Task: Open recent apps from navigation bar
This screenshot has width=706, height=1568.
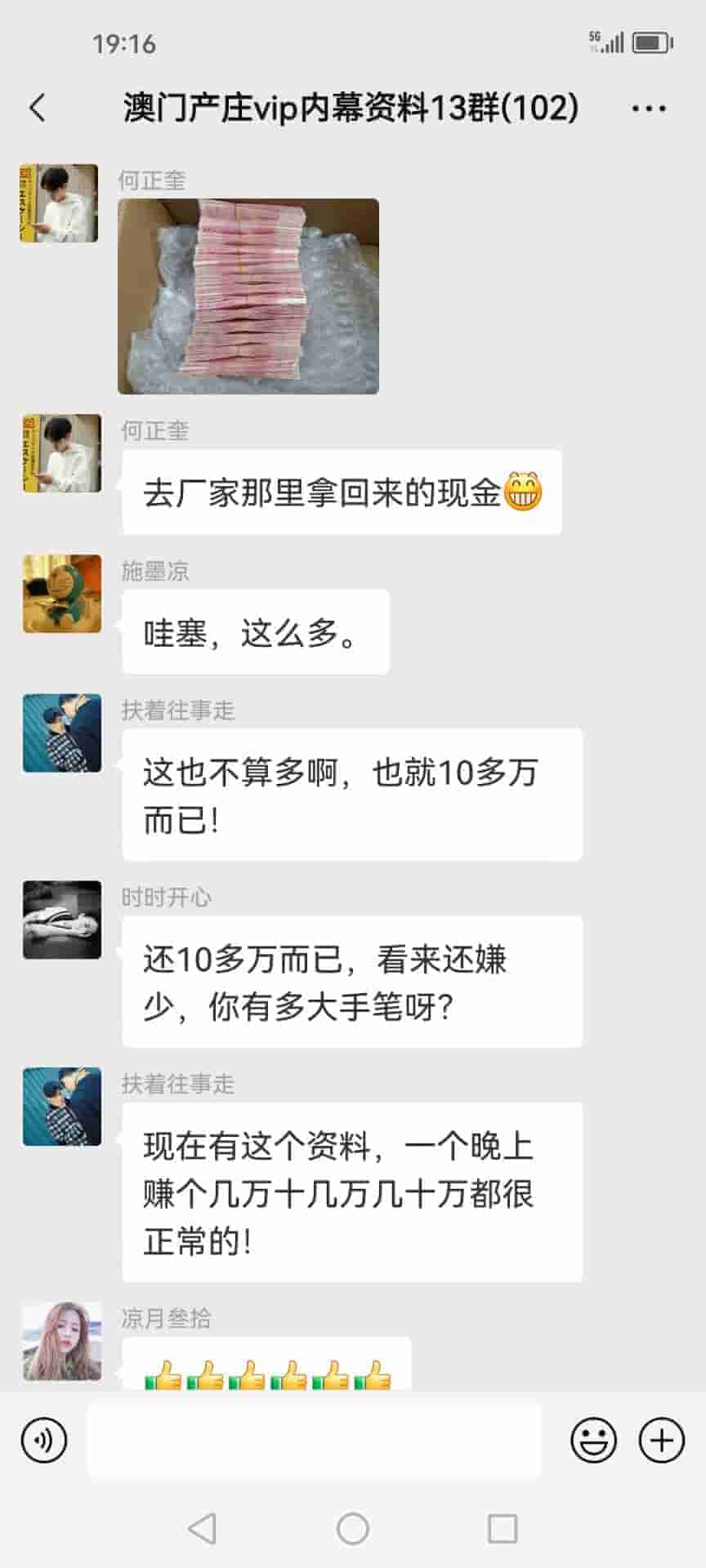Action: coord(502,1529)
